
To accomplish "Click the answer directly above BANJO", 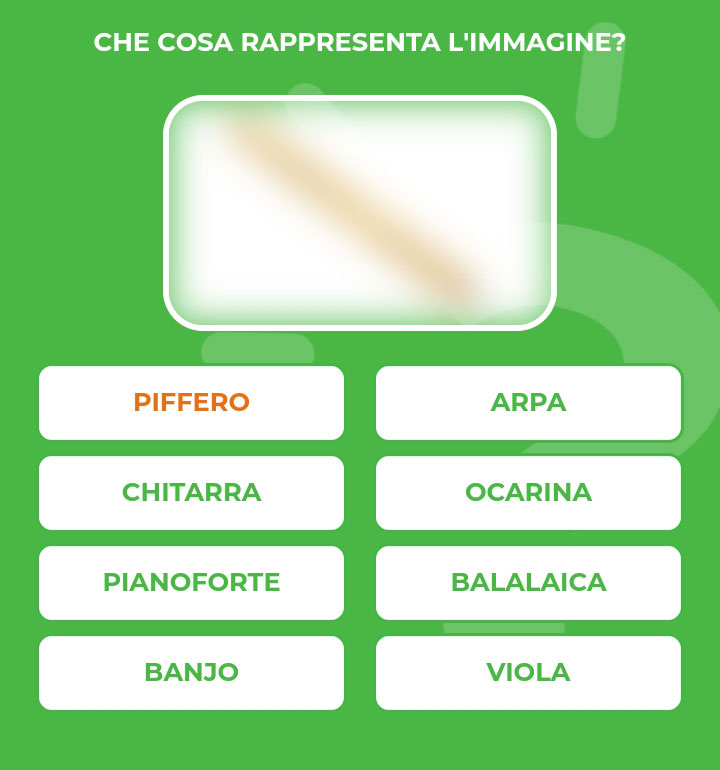I will [x=191, y=583].
